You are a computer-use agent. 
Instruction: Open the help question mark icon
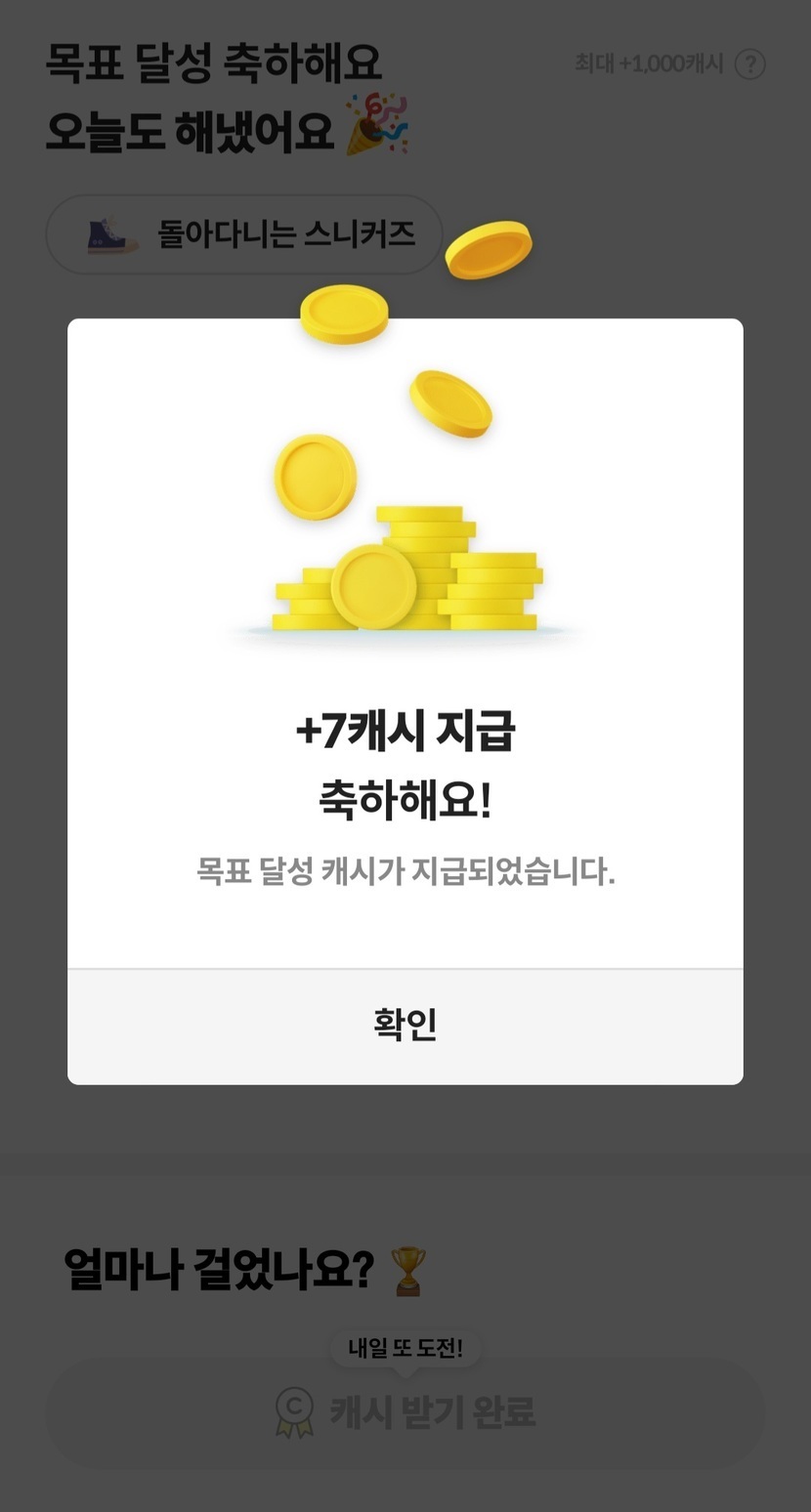pos(750,64)
